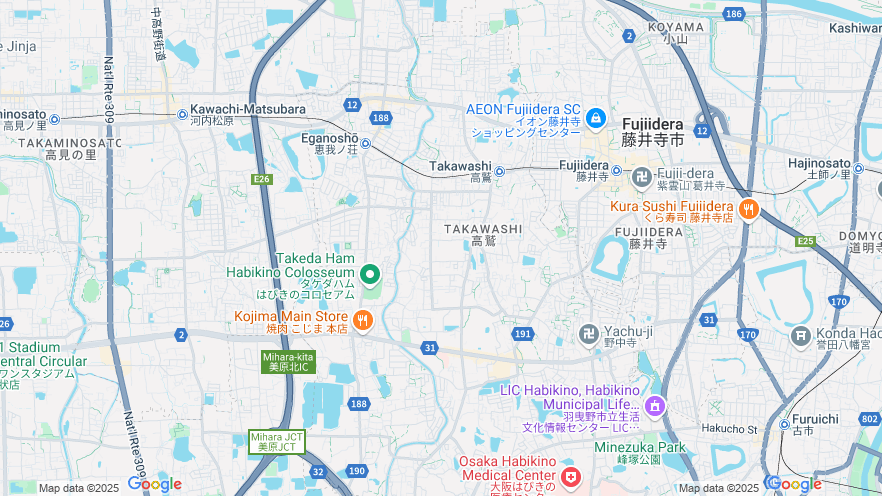Image resolution: width=882 pixels, height=496 pixels.
Task: Select the Takeda Ham Habikino Colosseum marker
Action: [x=370, y=274]
